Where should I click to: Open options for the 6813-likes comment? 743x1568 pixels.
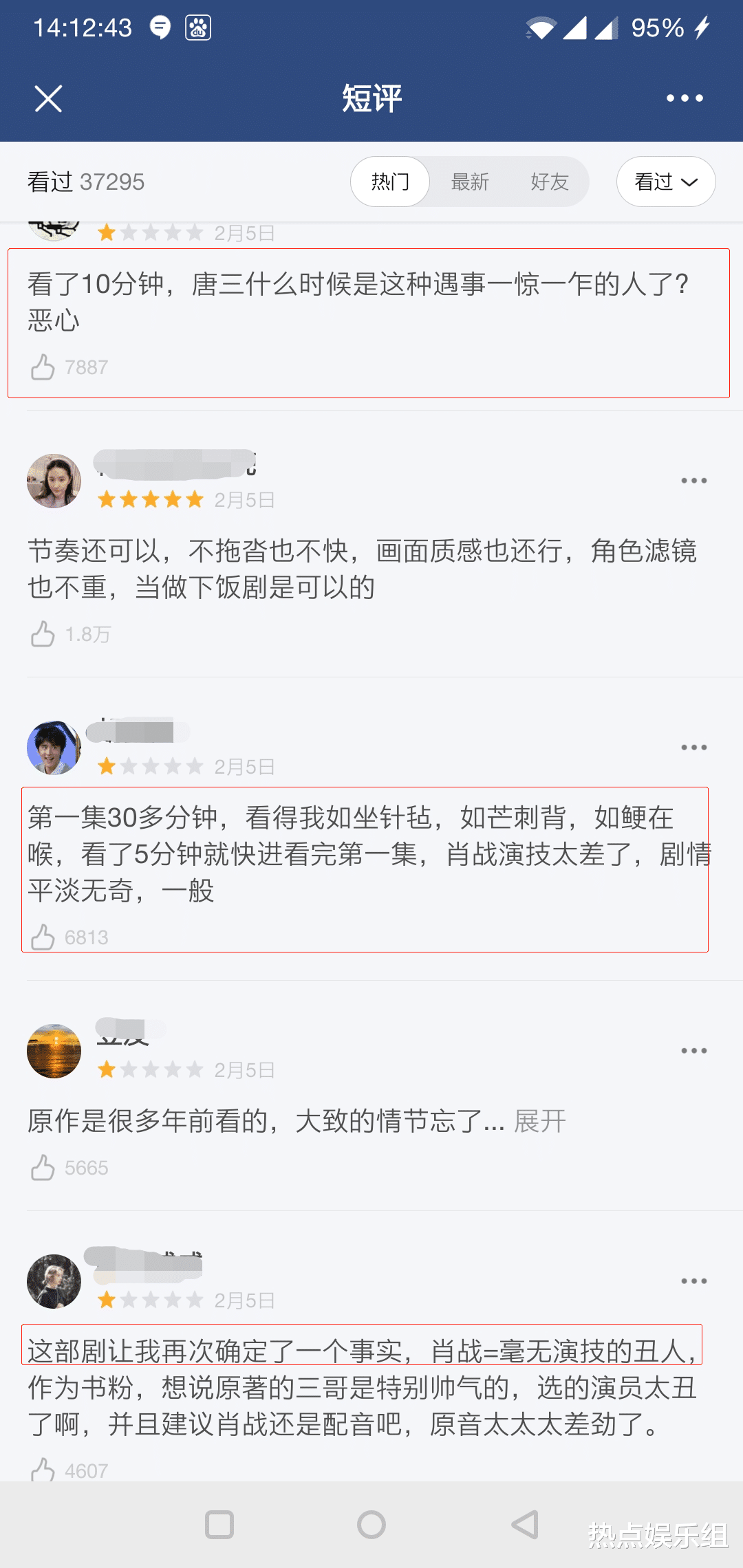tap(693, 748)
